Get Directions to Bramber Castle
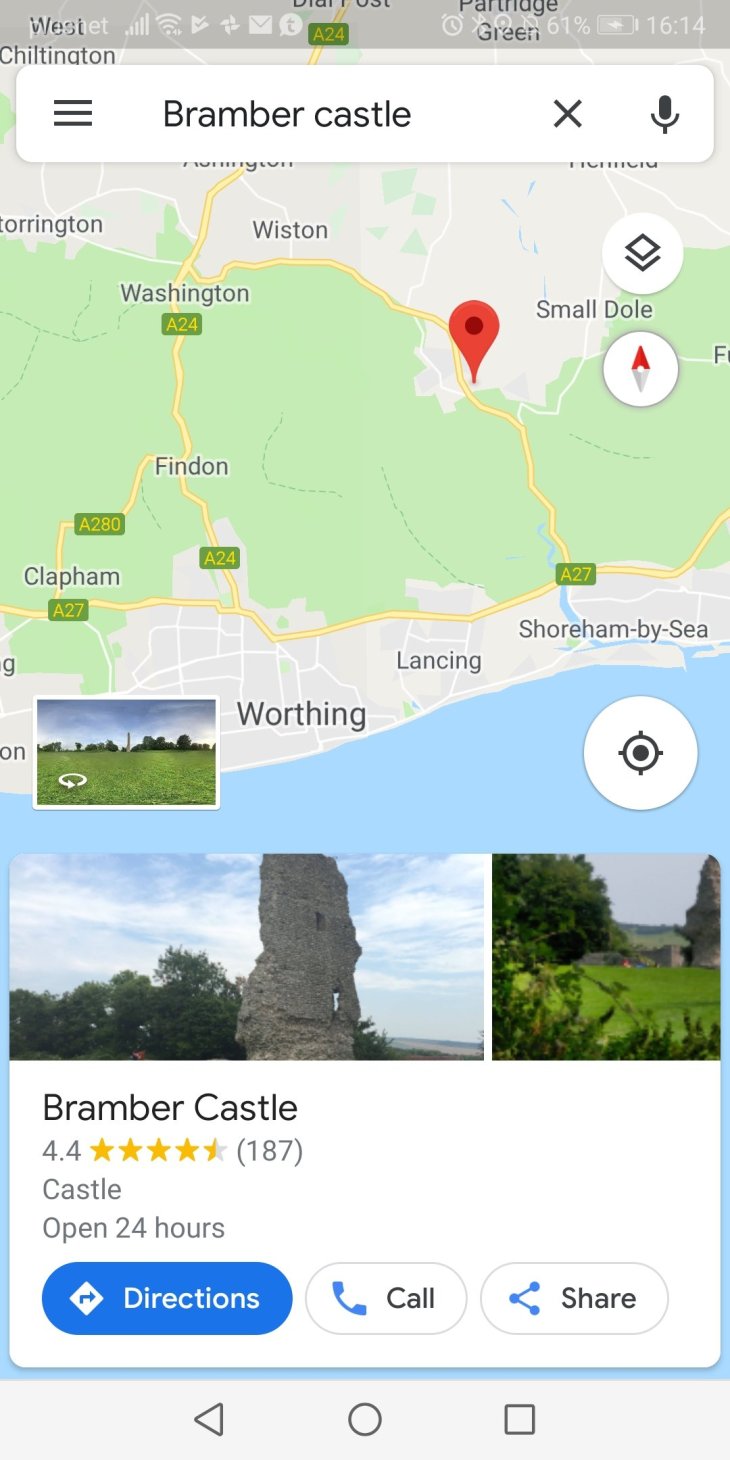Image resolution: width=730 pixels, height=1460 pixels. point(167,1298)
